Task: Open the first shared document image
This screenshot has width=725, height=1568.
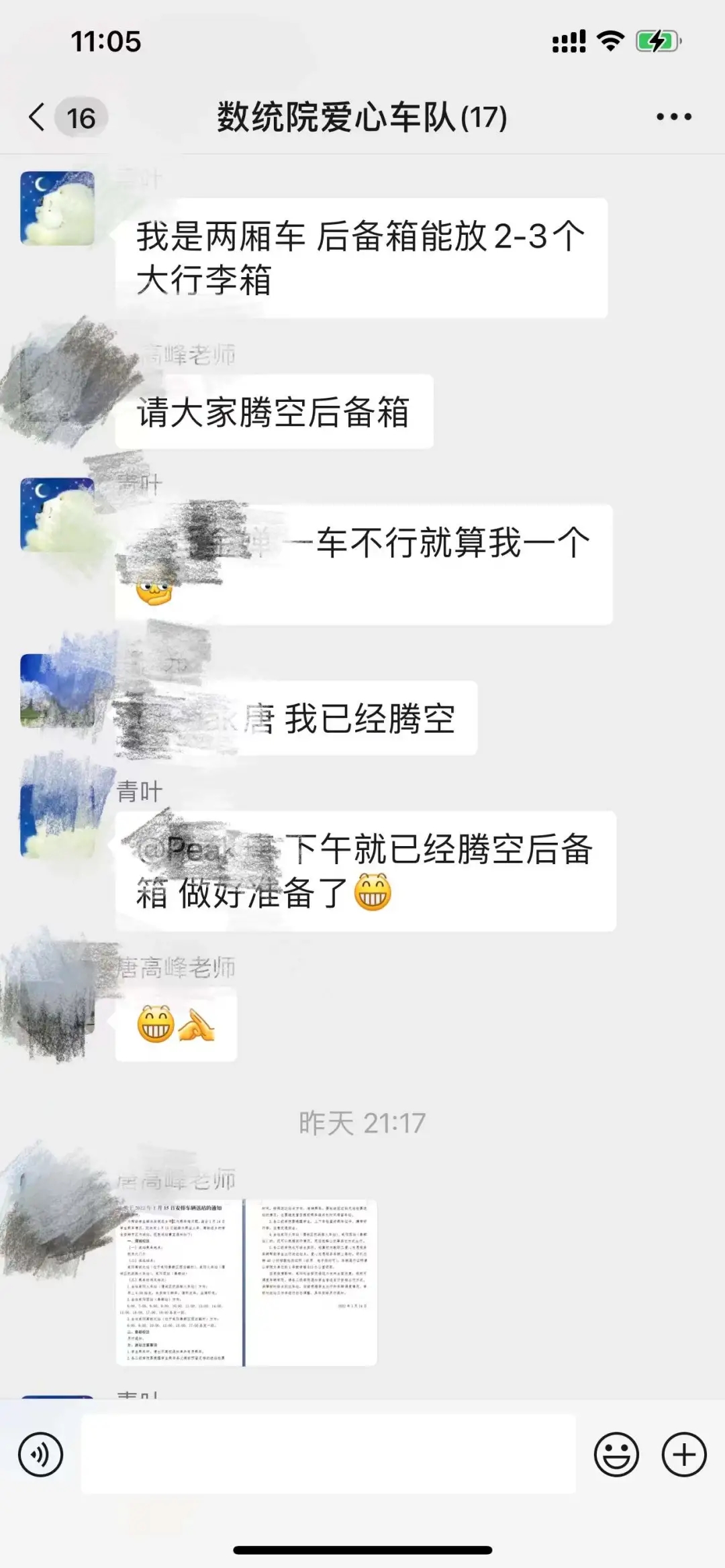Action: tap(179, 1282)
